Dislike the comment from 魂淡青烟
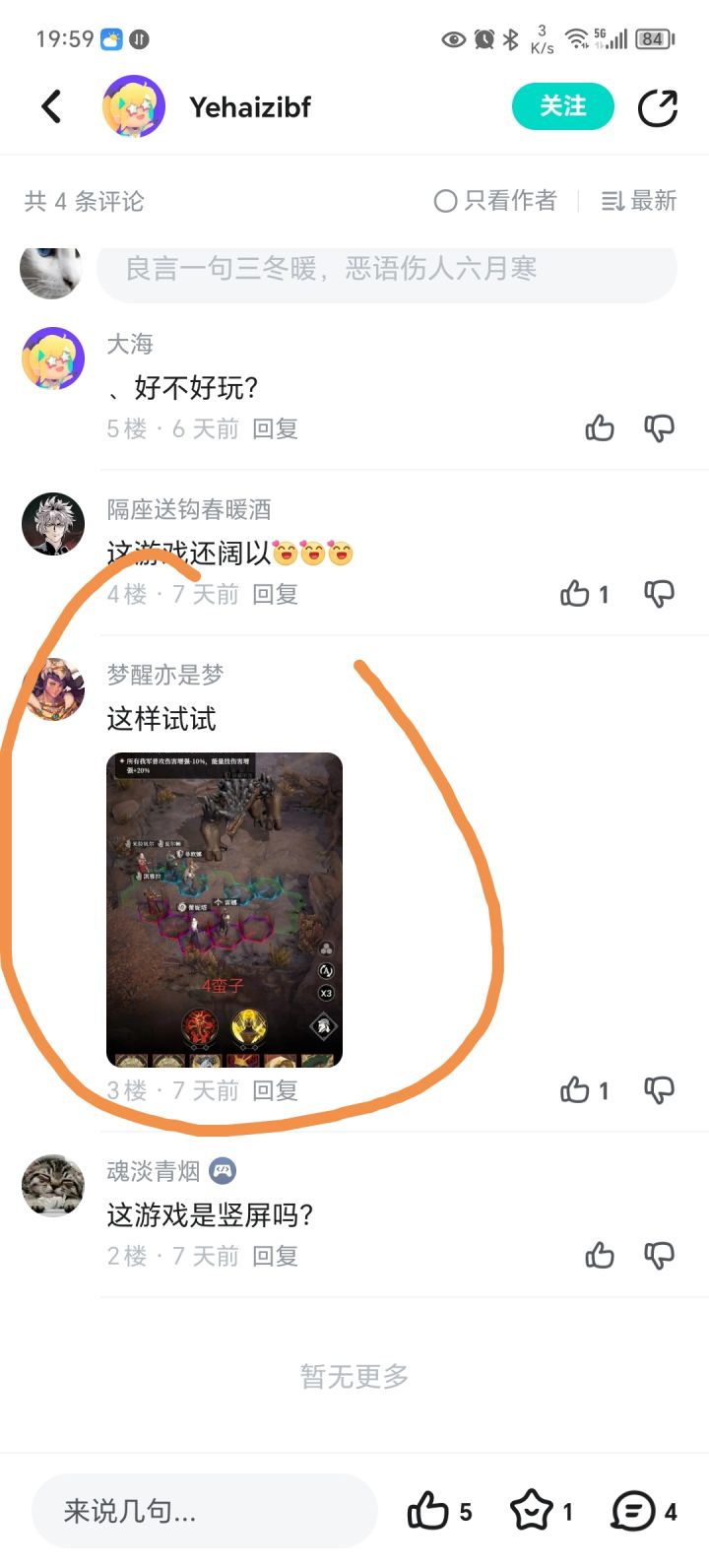709x1568 pixels. coord(659,1255)
